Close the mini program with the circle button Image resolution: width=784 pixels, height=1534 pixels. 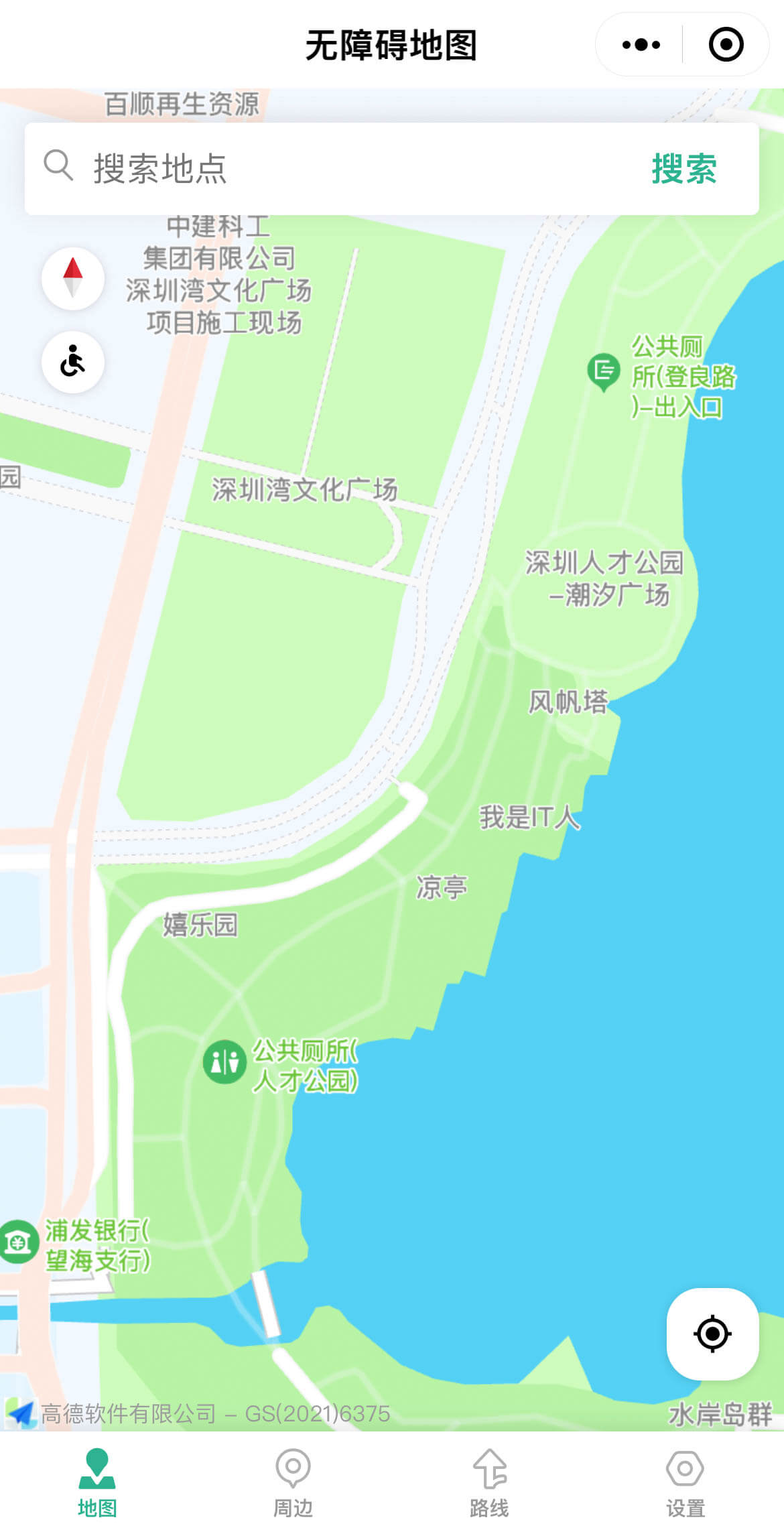(x=726, y=45)
